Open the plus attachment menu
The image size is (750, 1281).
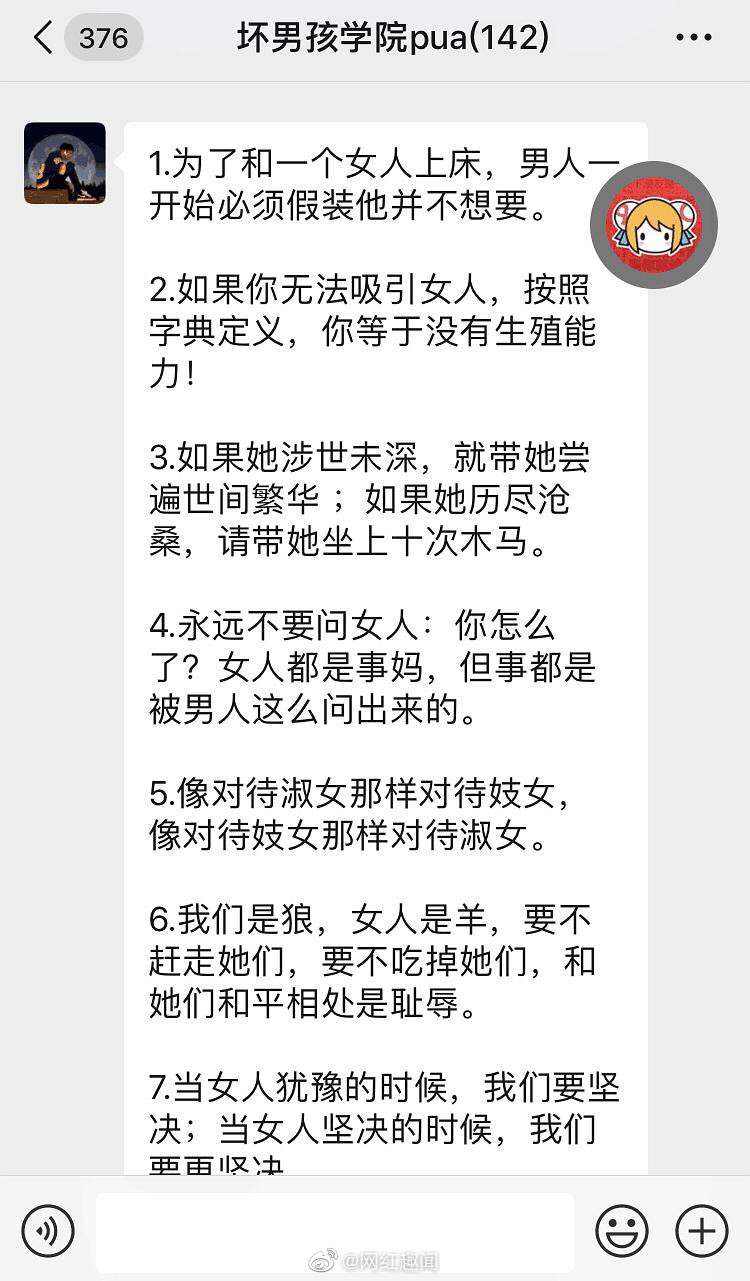tap(701, 1229)
